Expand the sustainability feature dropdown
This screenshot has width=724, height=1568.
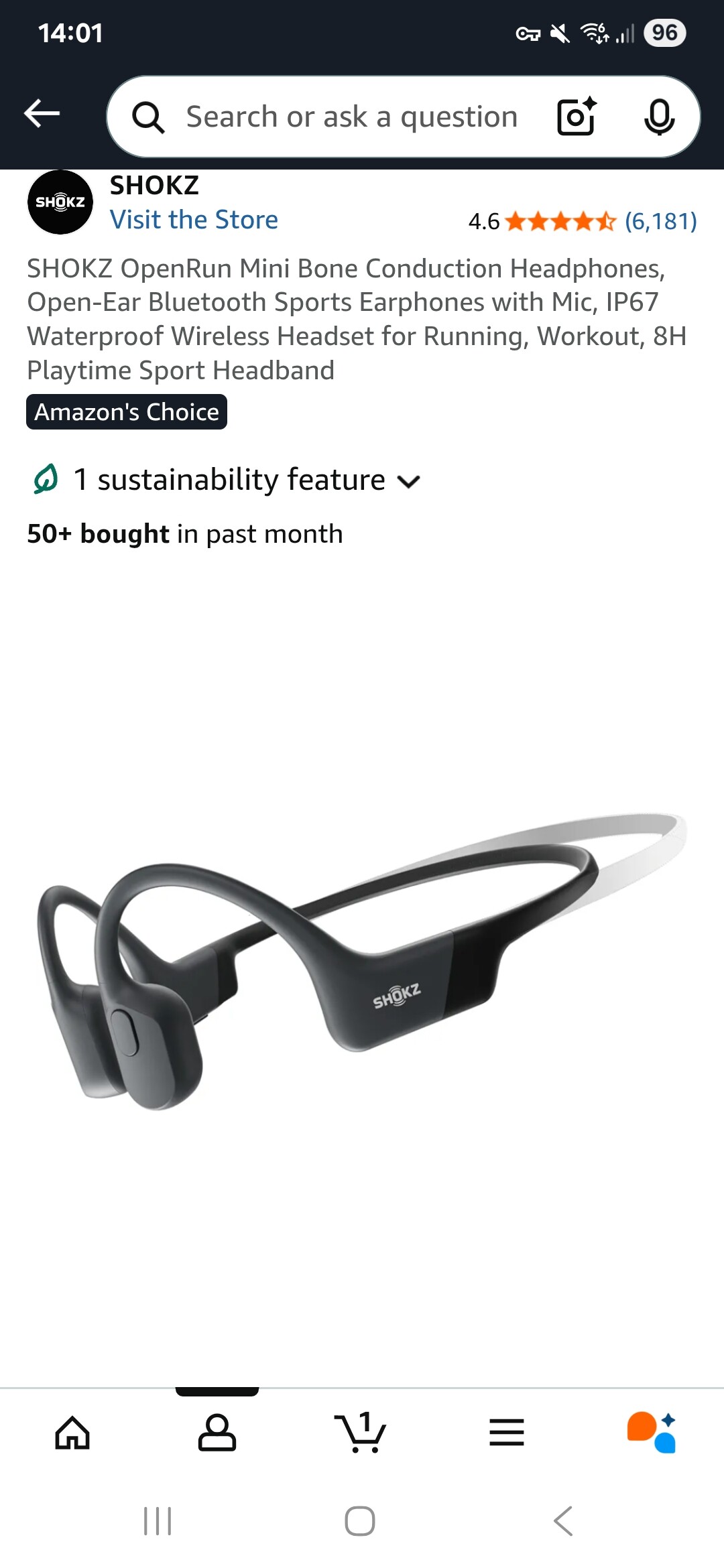coord(408,480)
